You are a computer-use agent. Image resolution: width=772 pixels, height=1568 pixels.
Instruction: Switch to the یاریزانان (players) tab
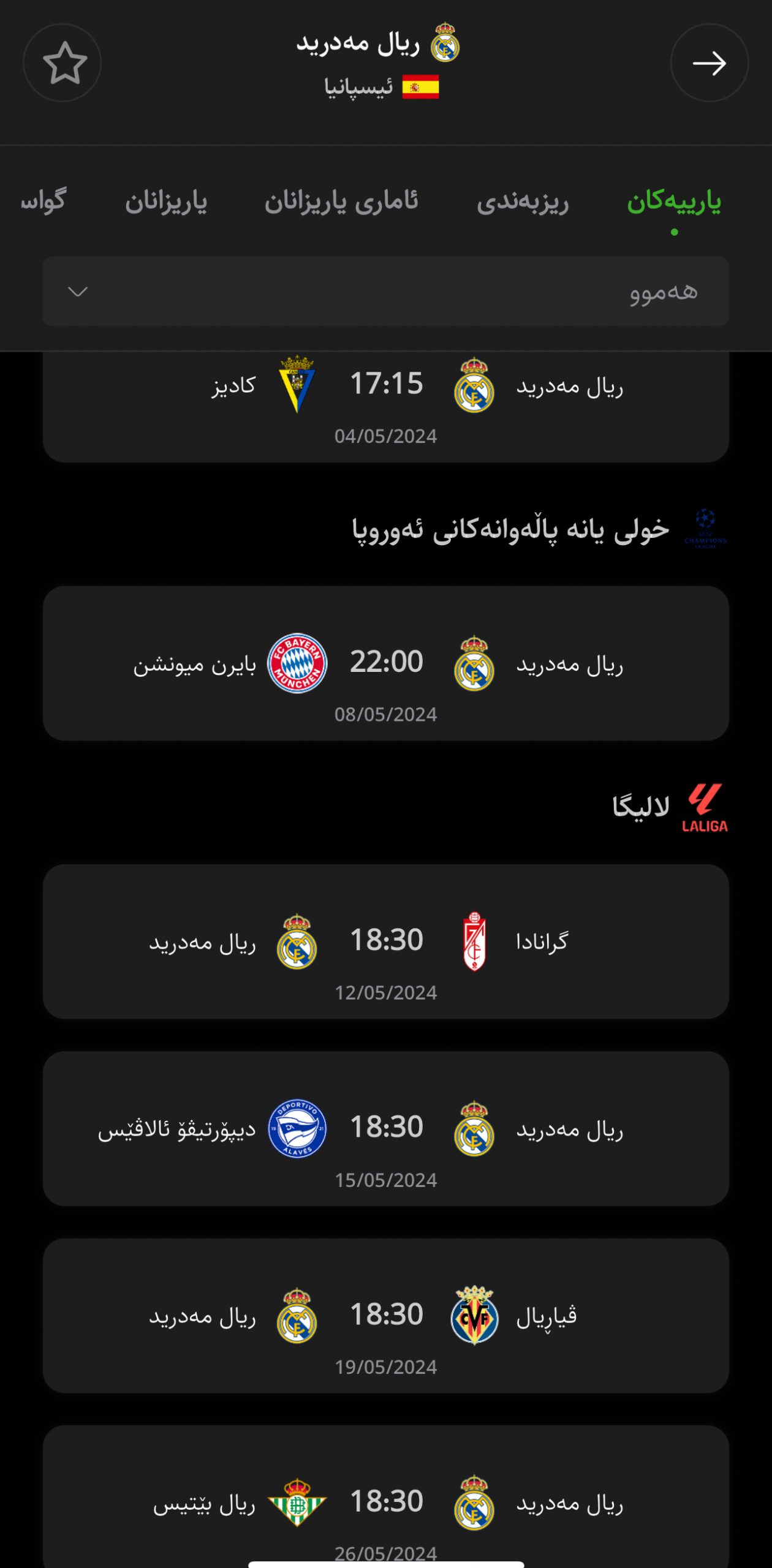[166, 202]
